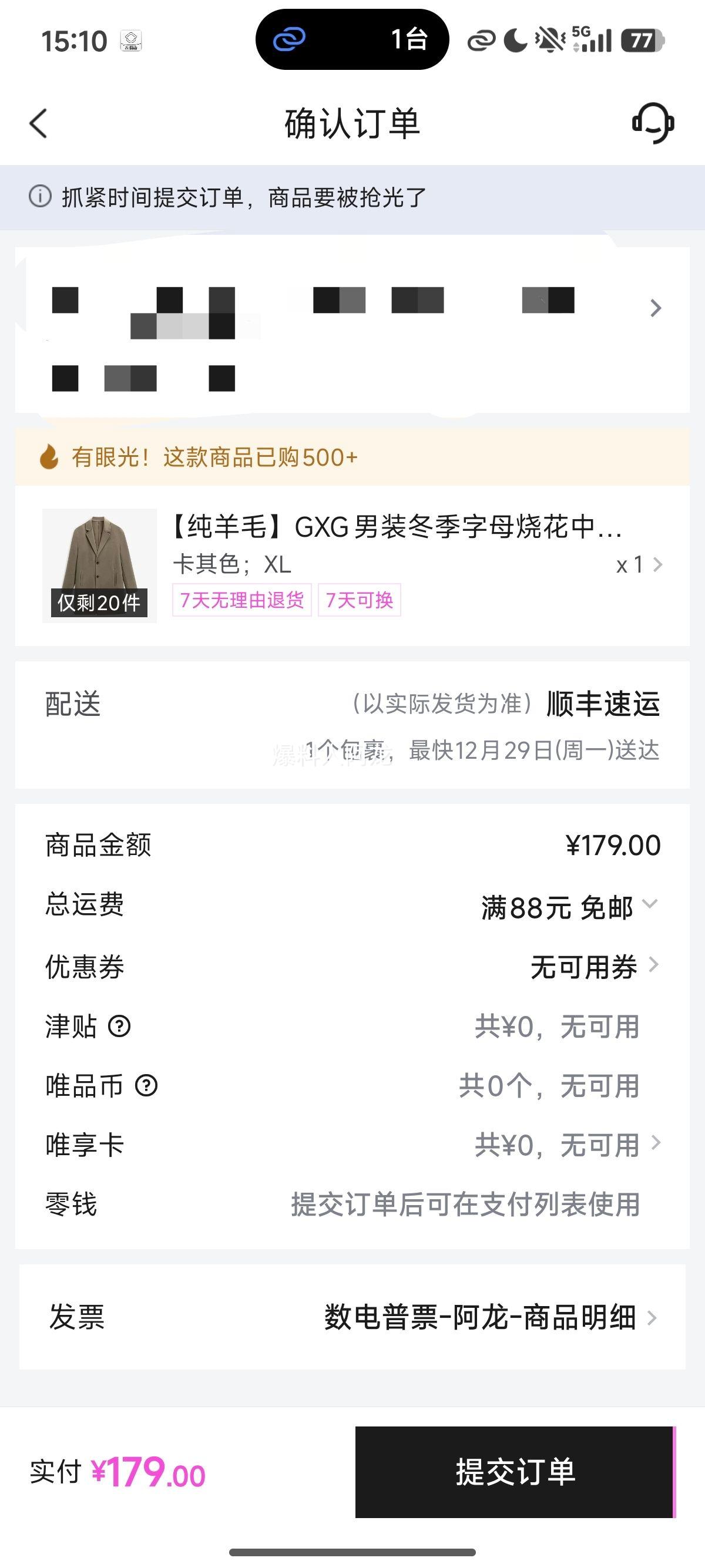Image resolution: width=705 pixels, height=1568 pixels.
Task: Tap the back arrow to leave order page
Action: [38, 122]
